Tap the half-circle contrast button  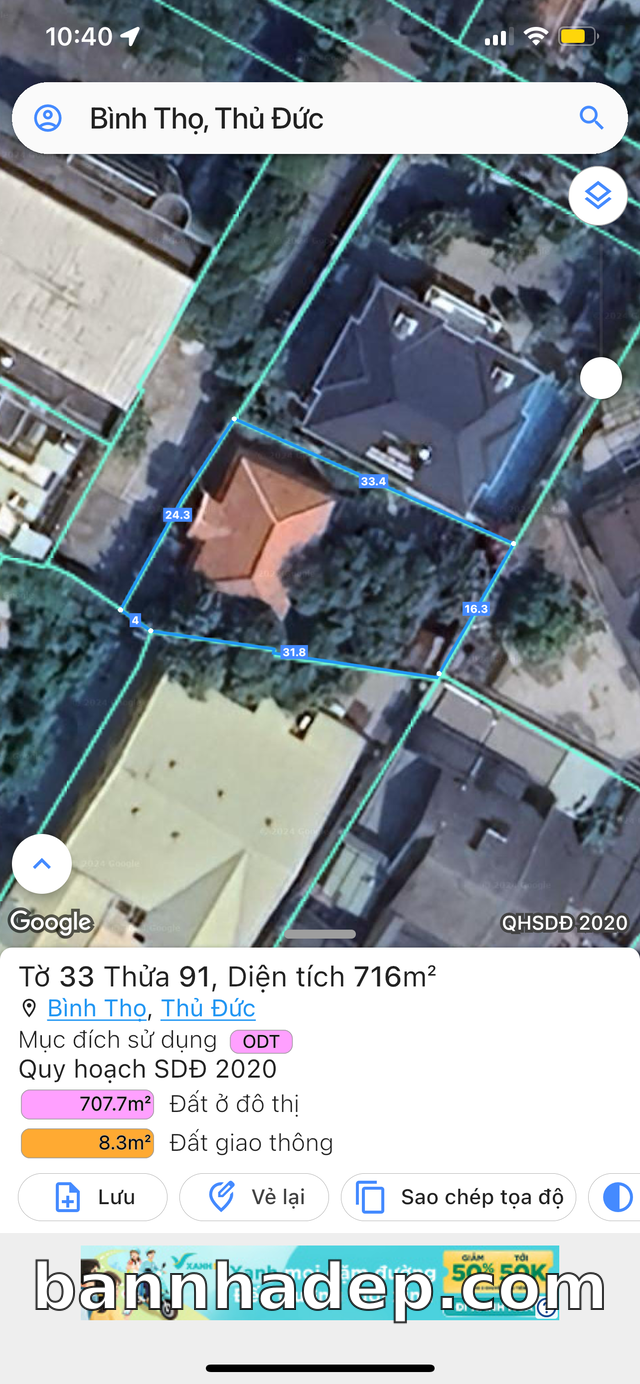618,1197
